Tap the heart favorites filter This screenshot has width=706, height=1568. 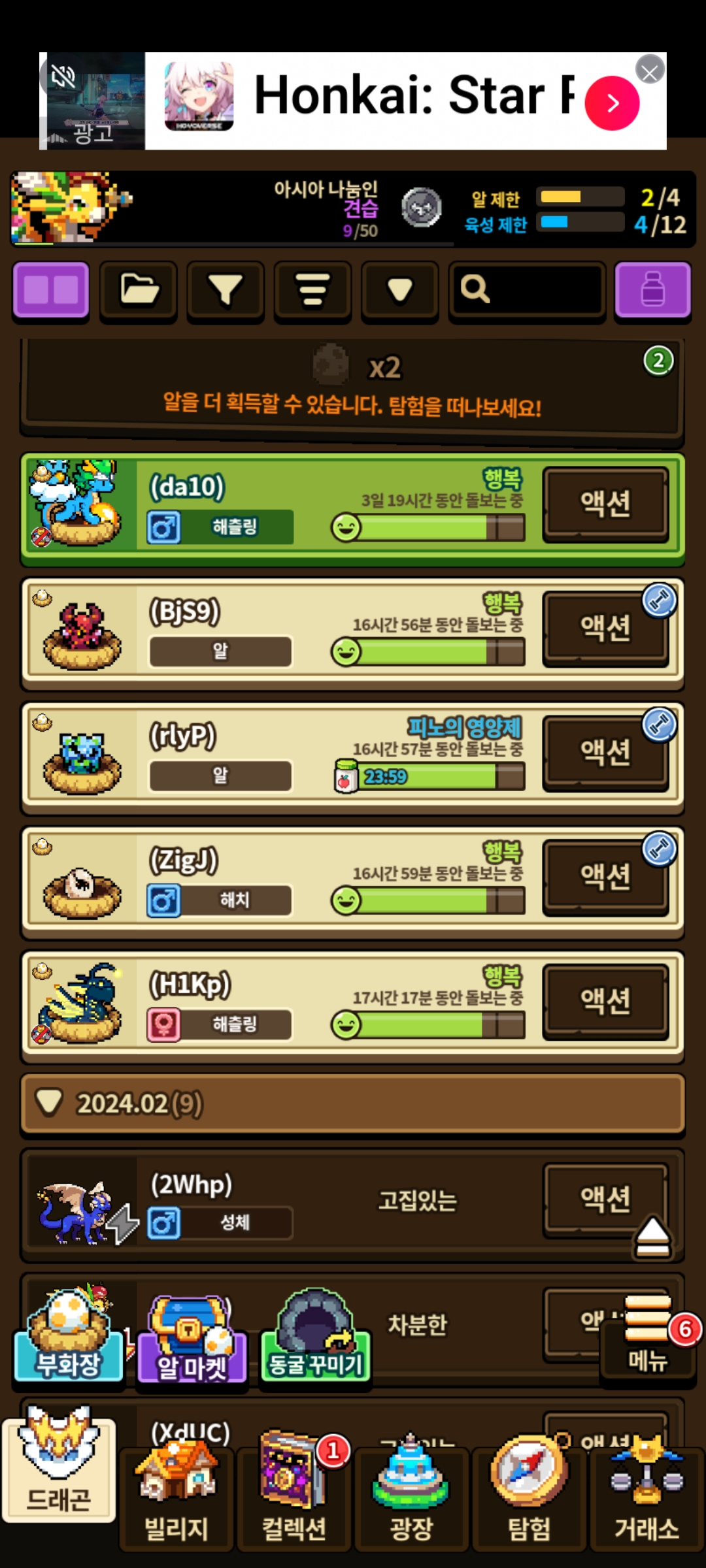399,290
